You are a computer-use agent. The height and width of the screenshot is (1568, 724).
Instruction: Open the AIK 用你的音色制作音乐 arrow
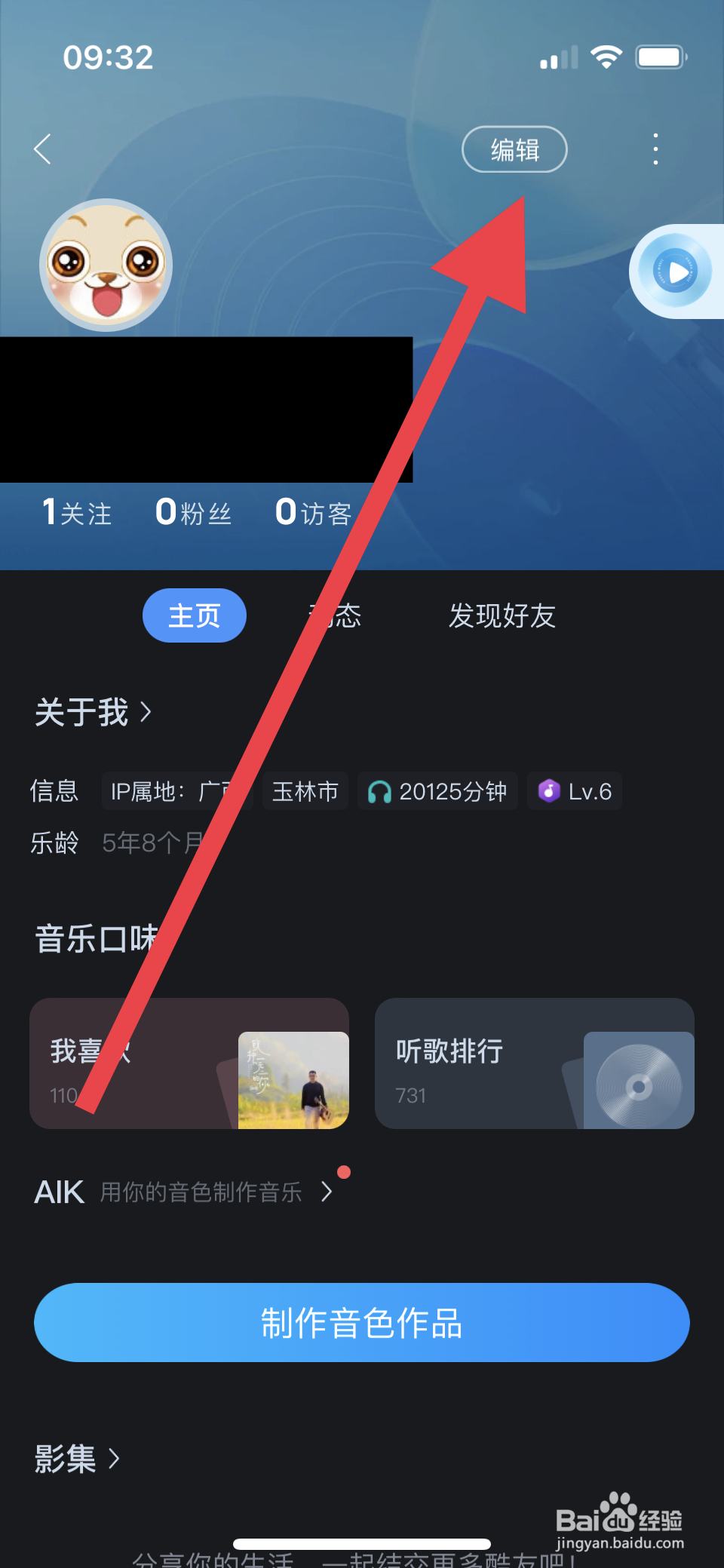[328, 1192]
